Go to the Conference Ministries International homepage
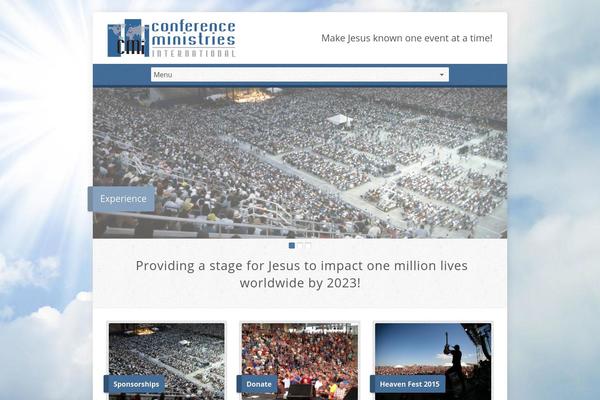The width and height of the screenshot is (600, 400). tap(172, 38)
